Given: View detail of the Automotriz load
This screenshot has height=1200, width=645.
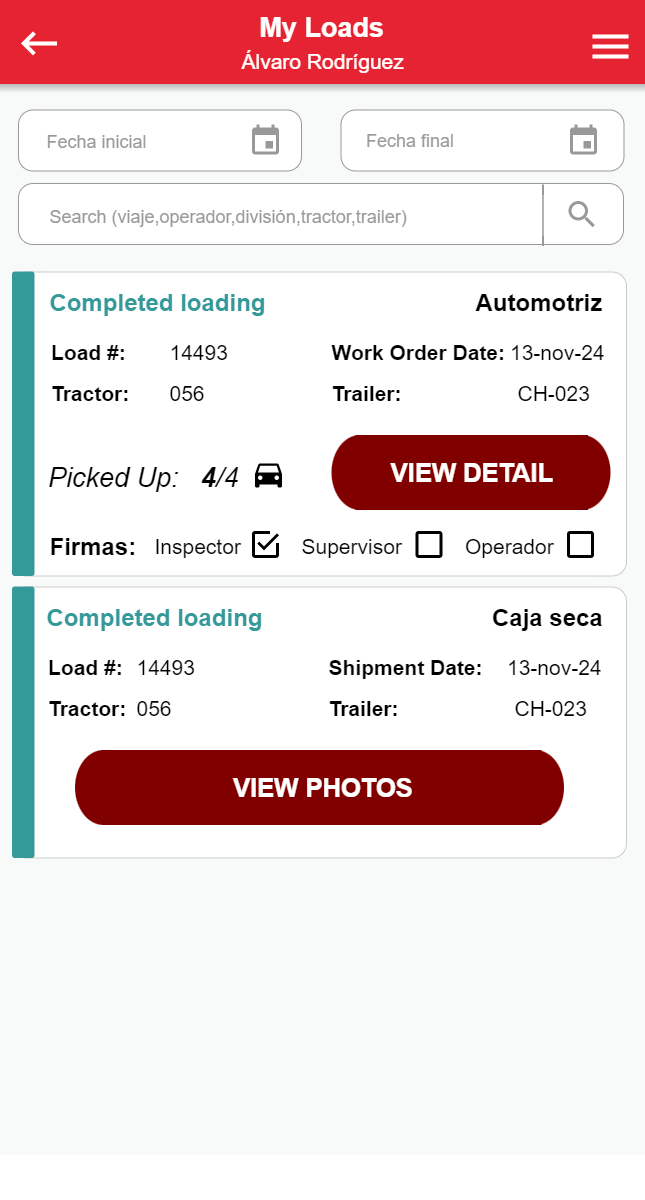Looking at the screenshot, I should coord(471,473).
